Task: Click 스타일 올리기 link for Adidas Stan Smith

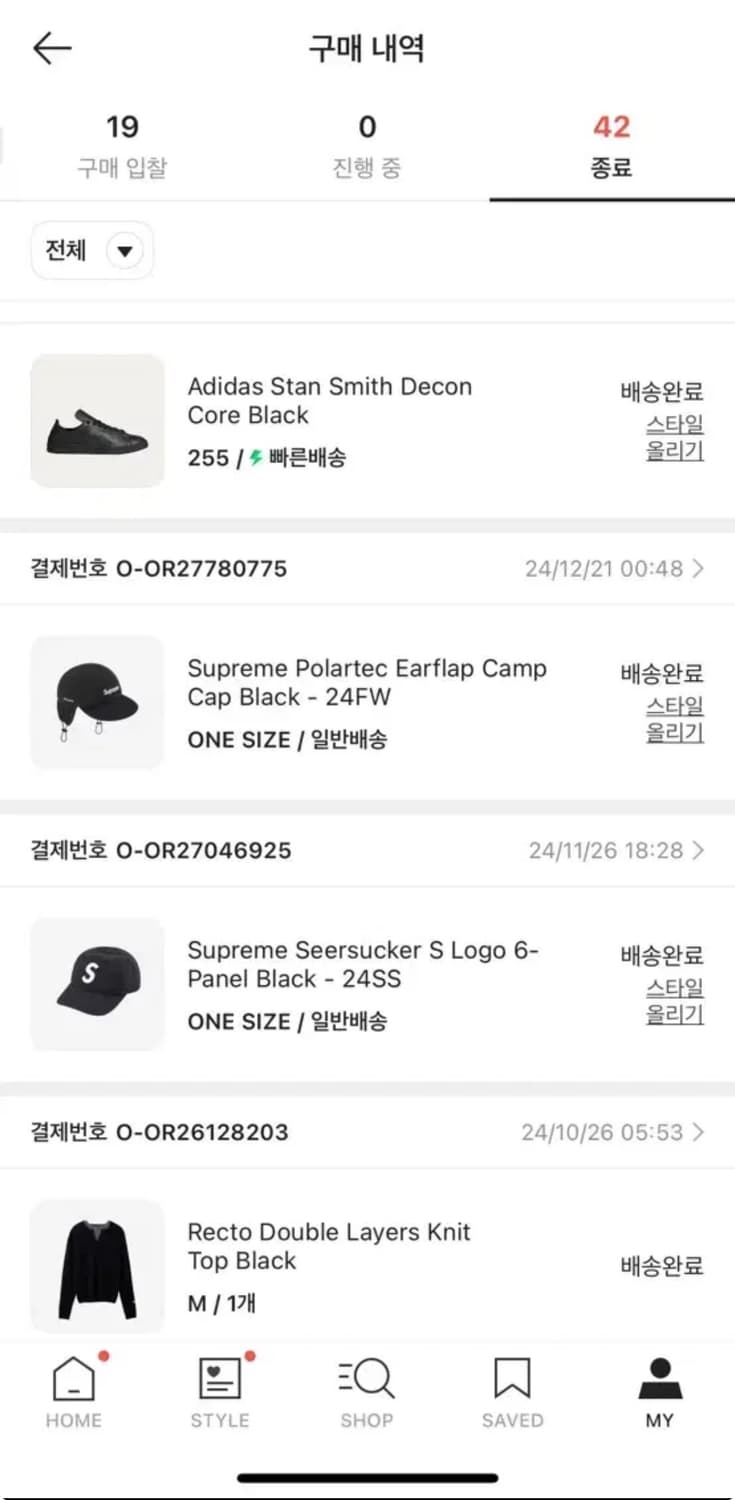Action: point(674,437)
